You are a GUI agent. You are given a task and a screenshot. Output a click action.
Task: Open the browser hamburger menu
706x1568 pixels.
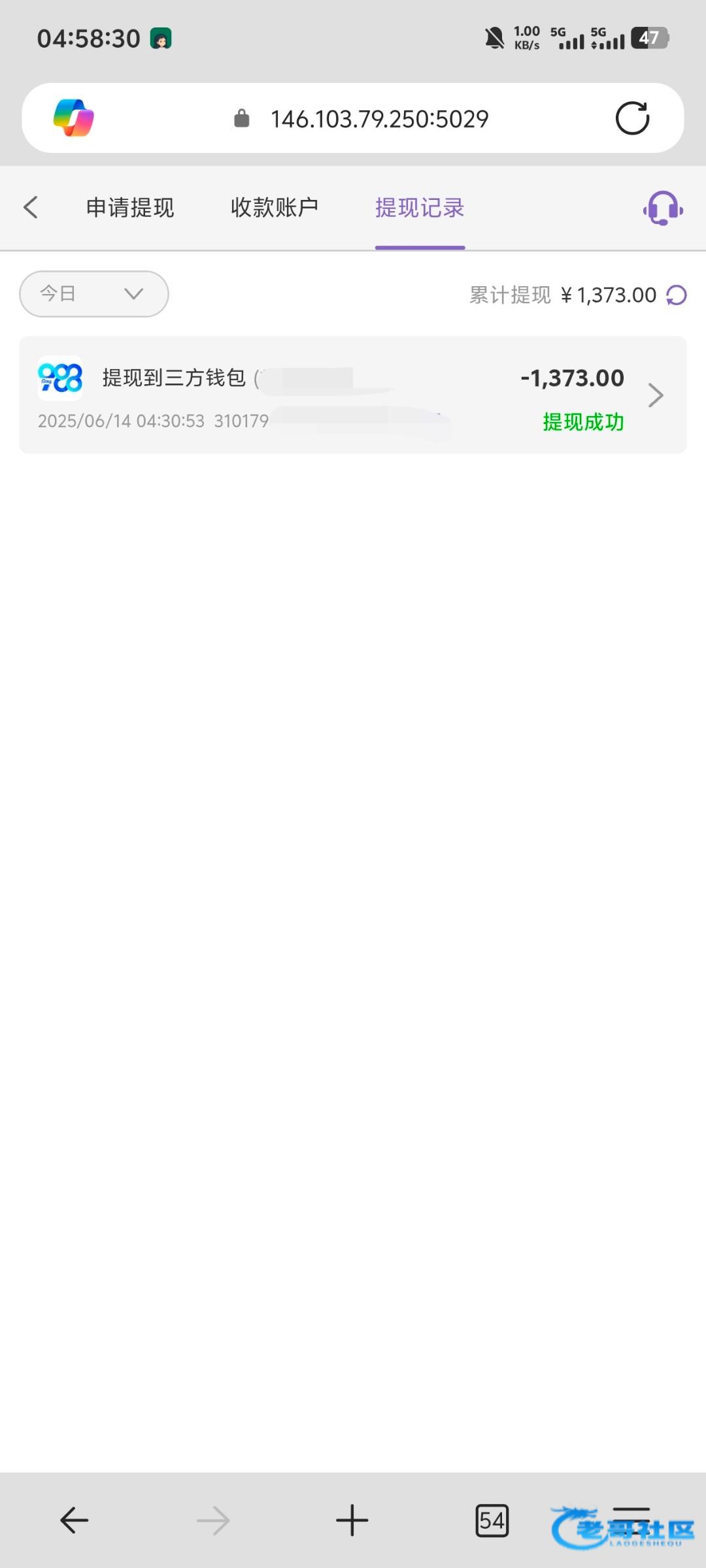[x=631, y=1520]
